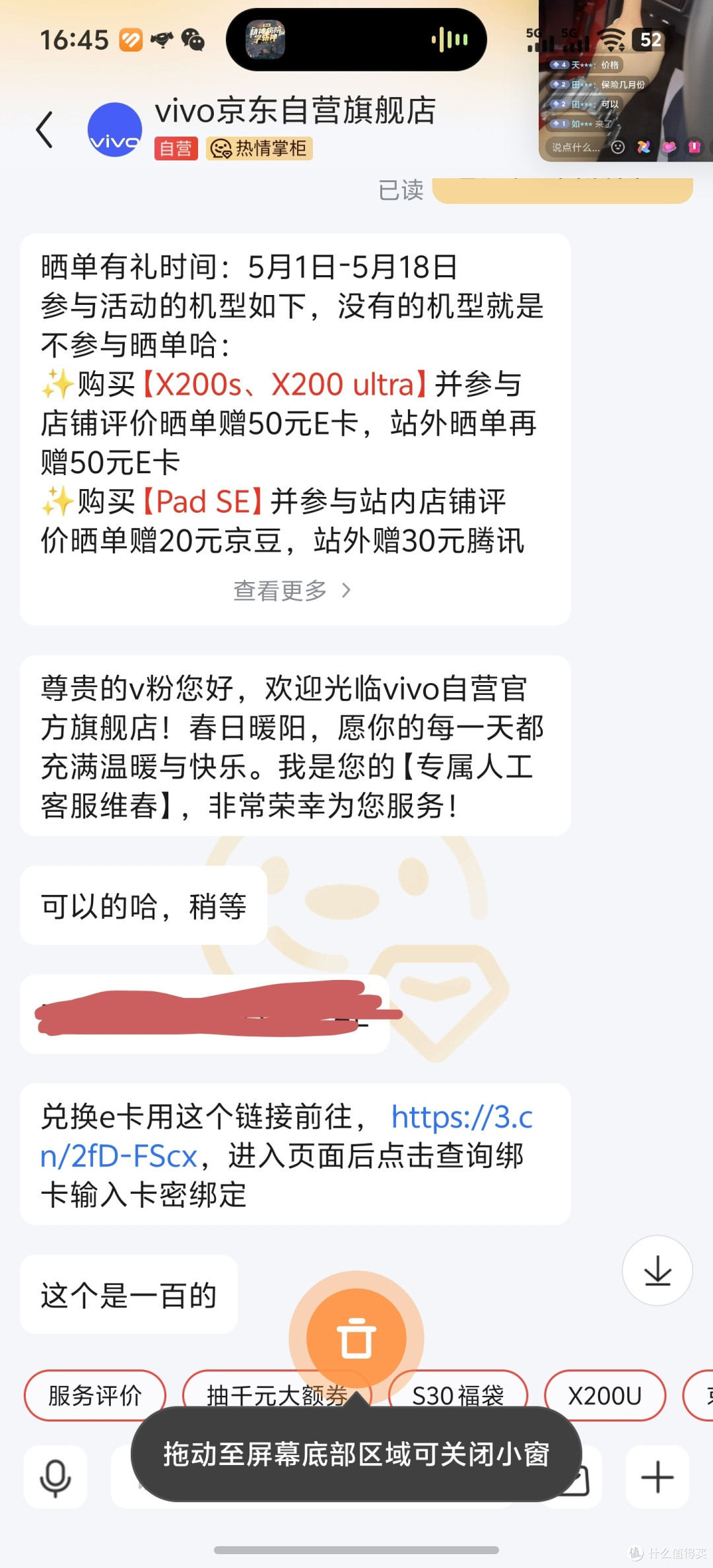Tap the orange trash close-window button
This screenshot has width=713, height=1568.
pyautogui.click(x=356, y=1338)
